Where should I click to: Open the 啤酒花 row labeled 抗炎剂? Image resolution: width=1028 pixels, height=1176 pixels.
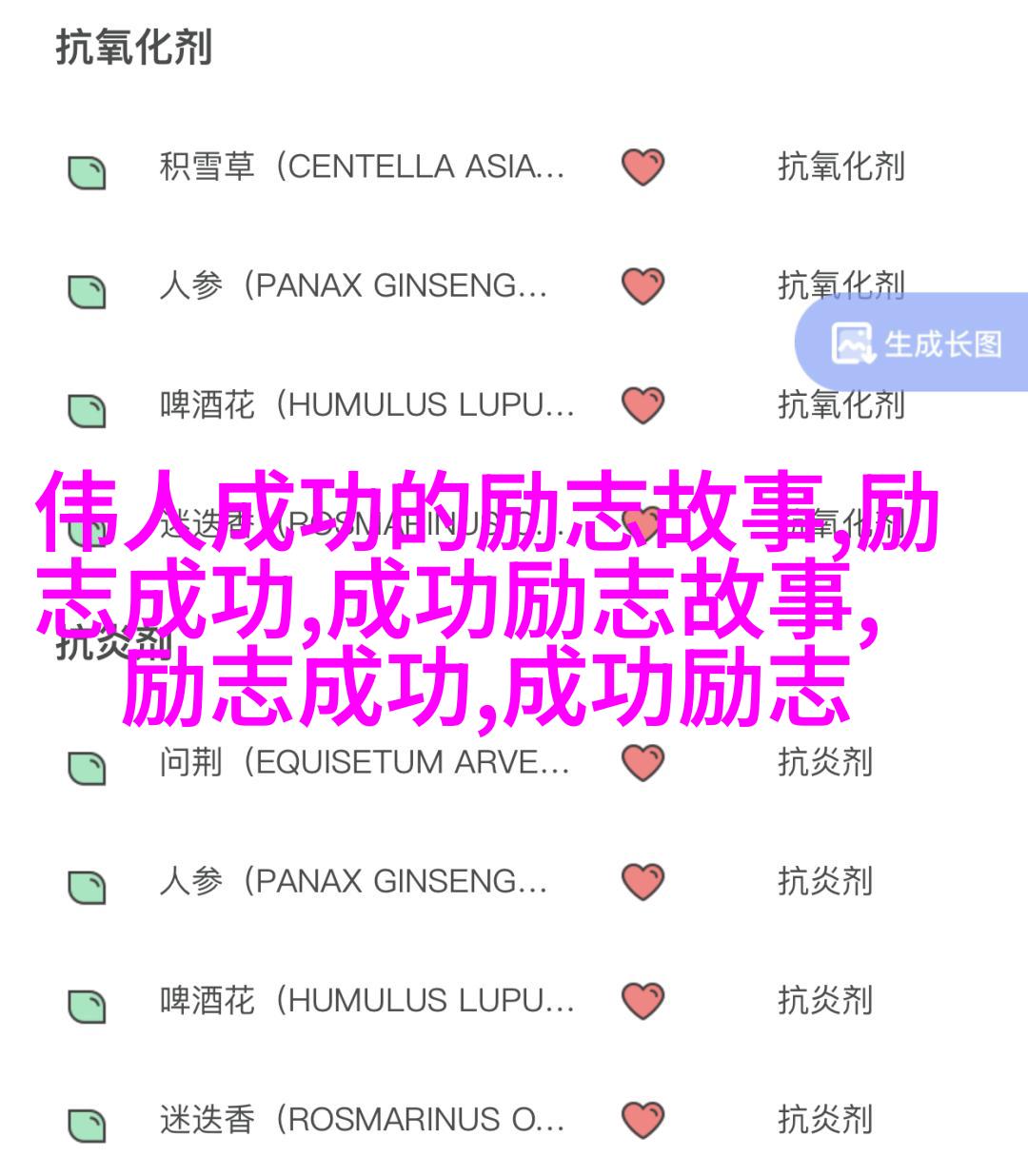366,1000
